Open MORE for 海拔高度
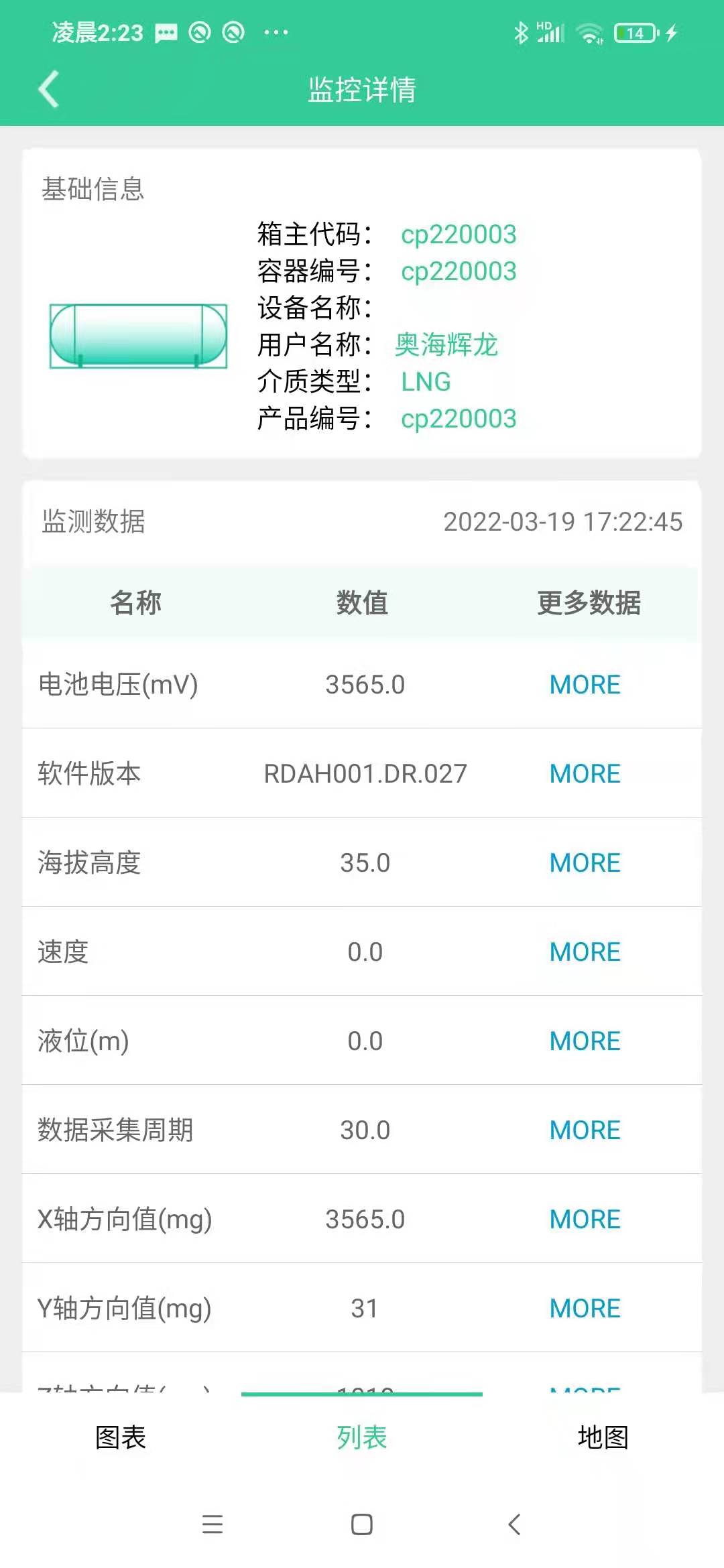 pos(585,863)
